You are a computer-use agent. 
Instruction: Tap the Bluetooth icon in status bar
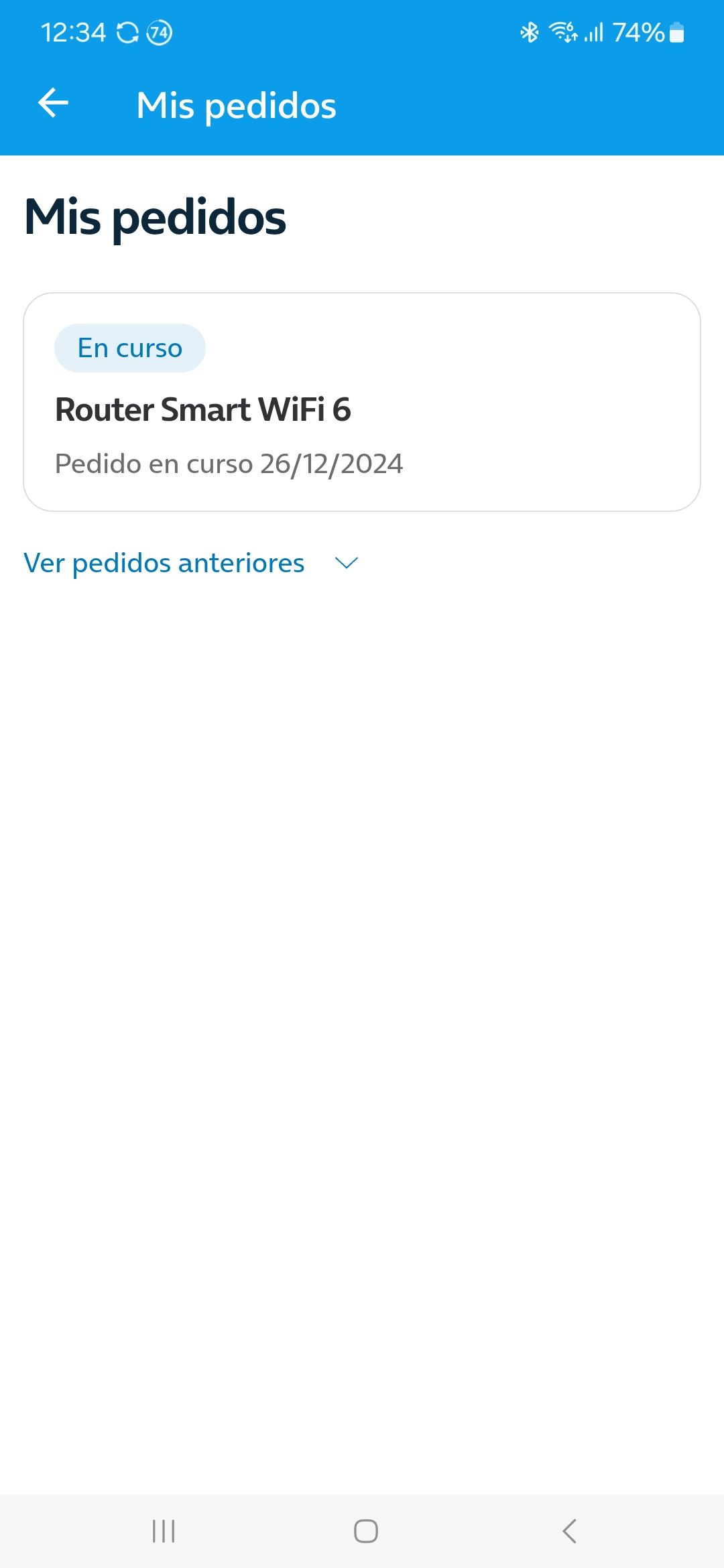pyautogui.click(x=530, y=30)
